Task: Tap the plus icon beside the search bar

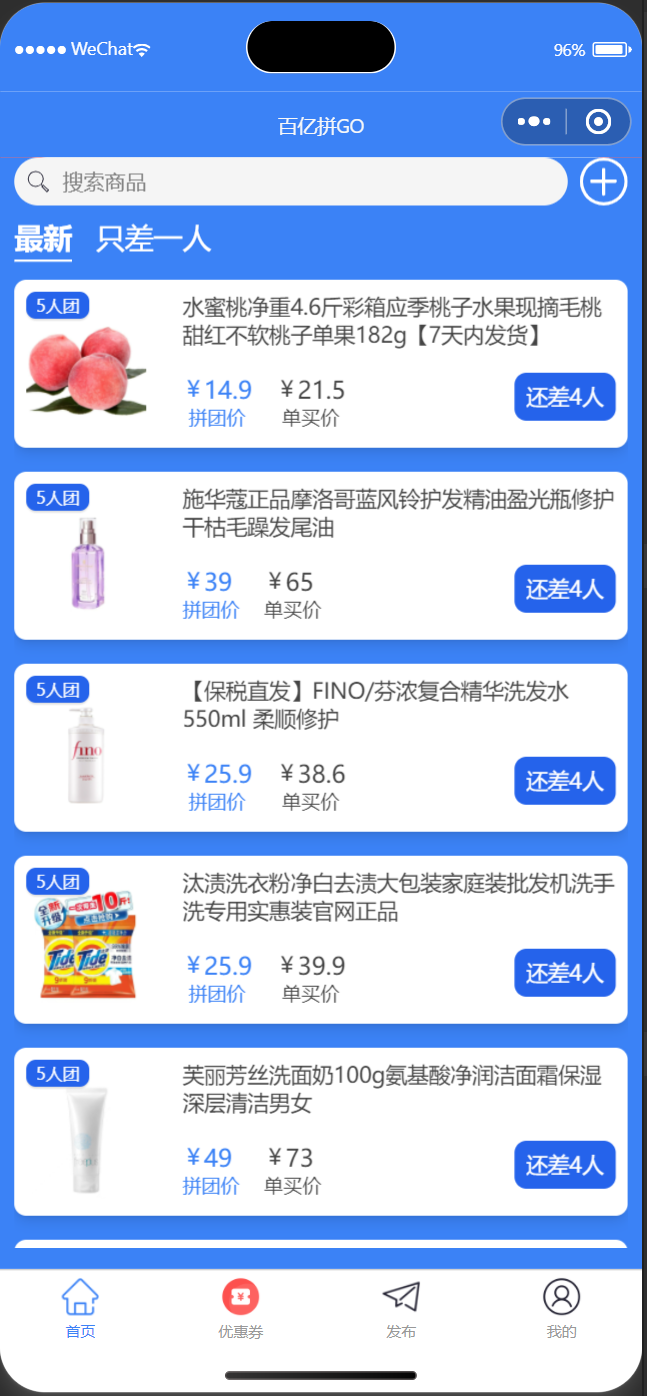Action: click(604, 182)
